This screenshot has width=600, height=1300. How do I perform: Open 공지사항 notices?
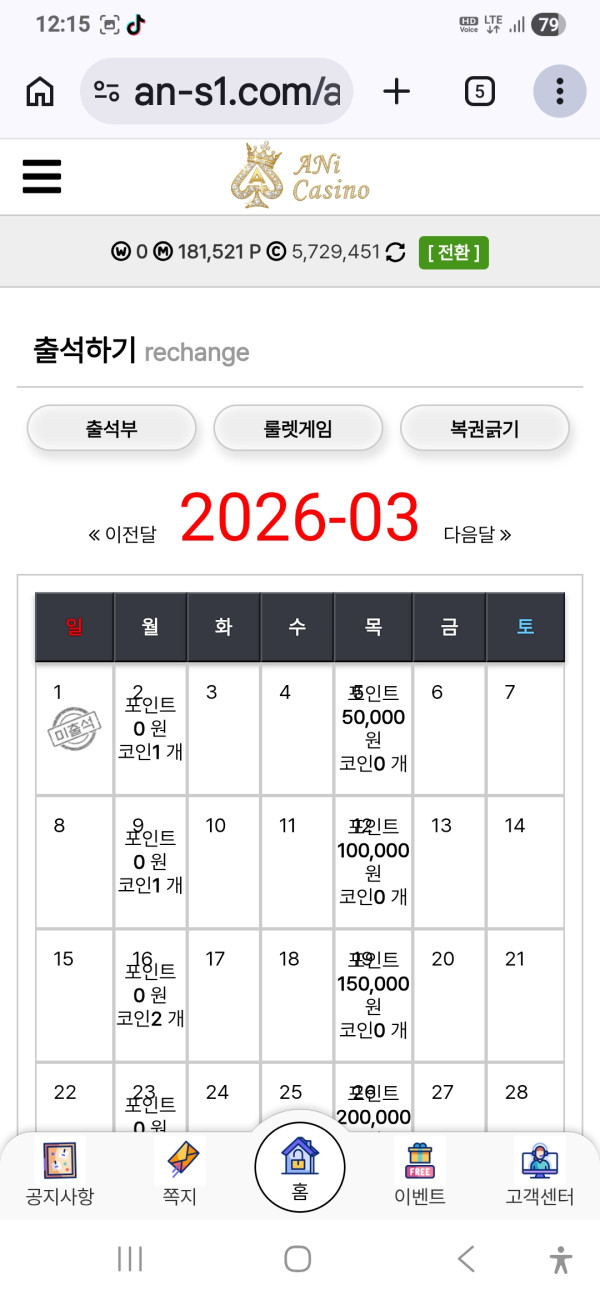coord(60,1174)
